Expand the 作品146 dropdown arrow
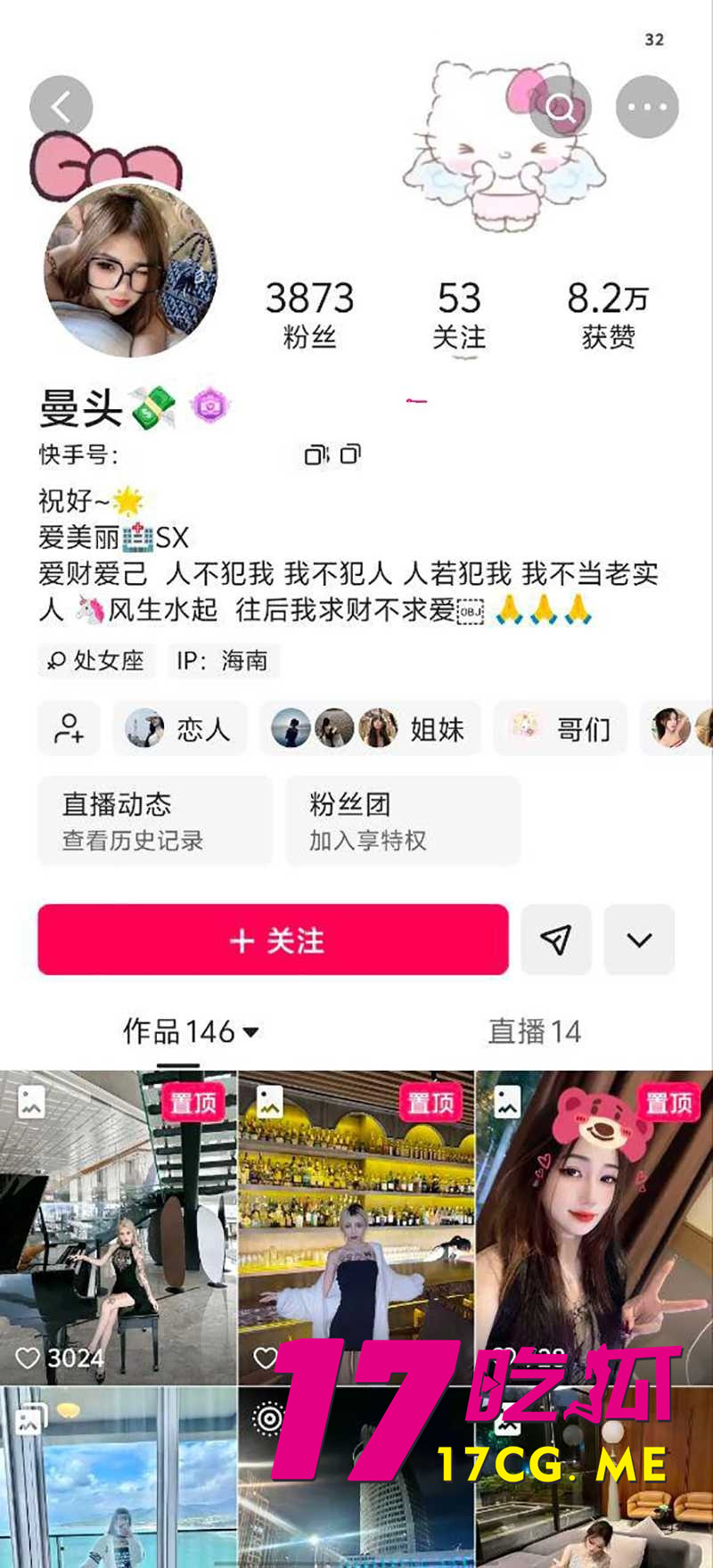The height and width of the screenshot is (1568, 713). coord(251,1032)
